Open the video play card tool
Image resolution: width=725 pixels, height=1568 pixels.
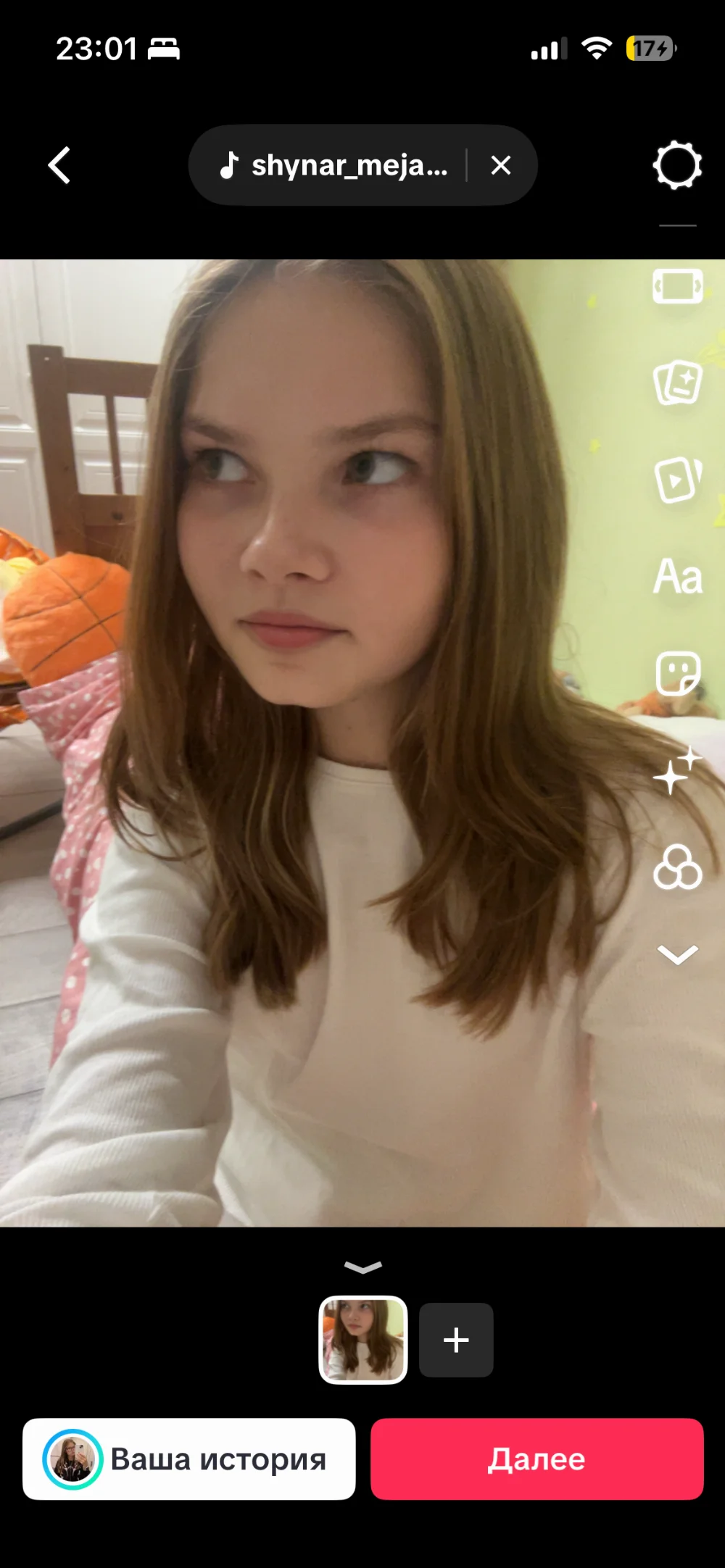pos(677,480)
